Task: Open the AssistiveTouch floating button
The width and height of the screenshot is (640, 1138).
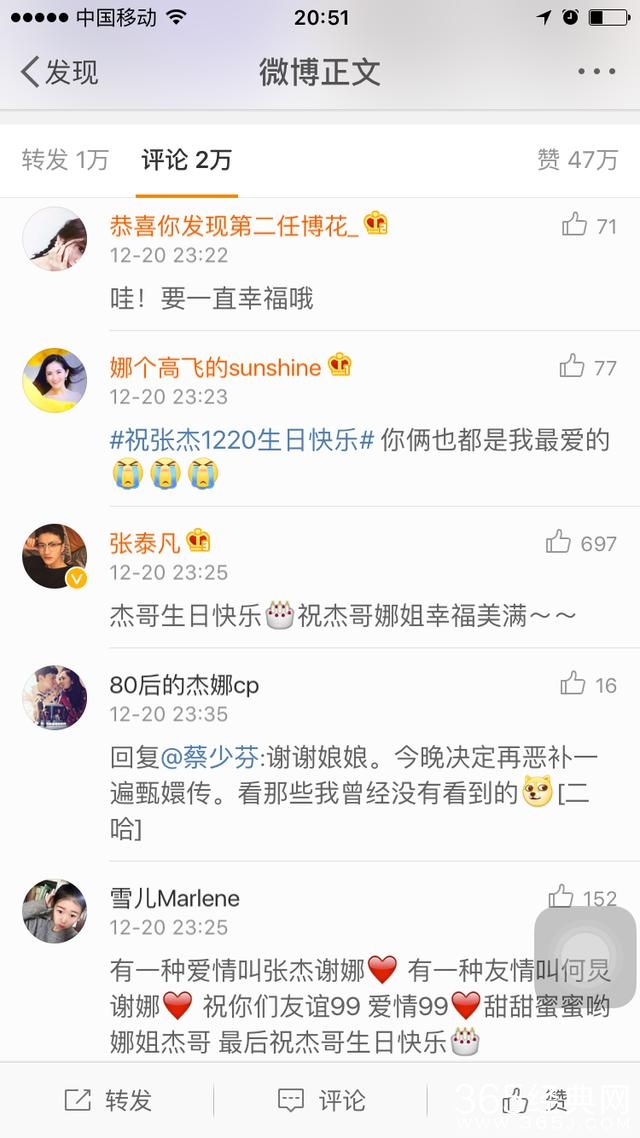Action: coord(585,957)
